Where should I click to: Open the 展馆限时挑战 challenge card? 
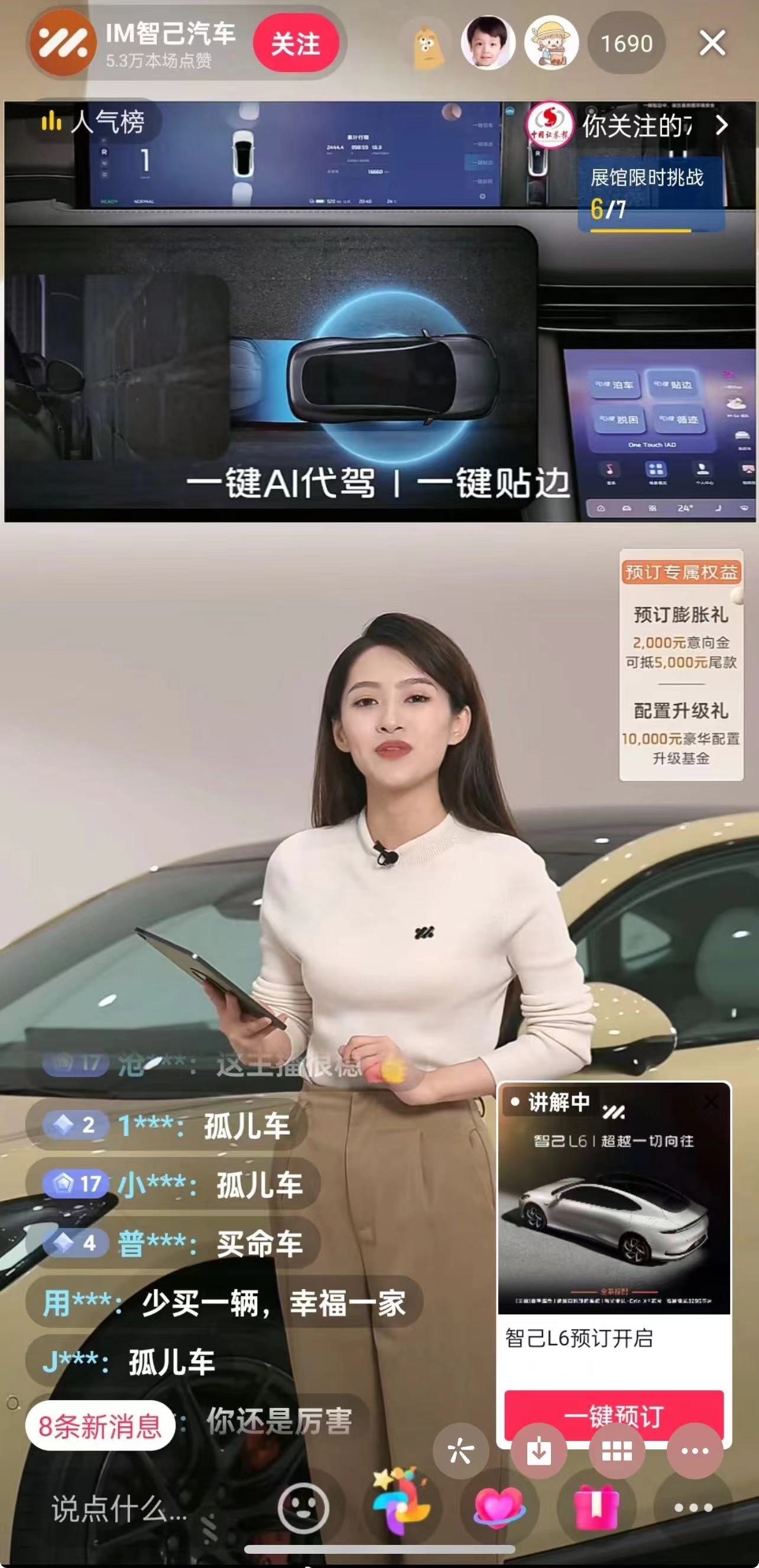(x=650, y=194)
